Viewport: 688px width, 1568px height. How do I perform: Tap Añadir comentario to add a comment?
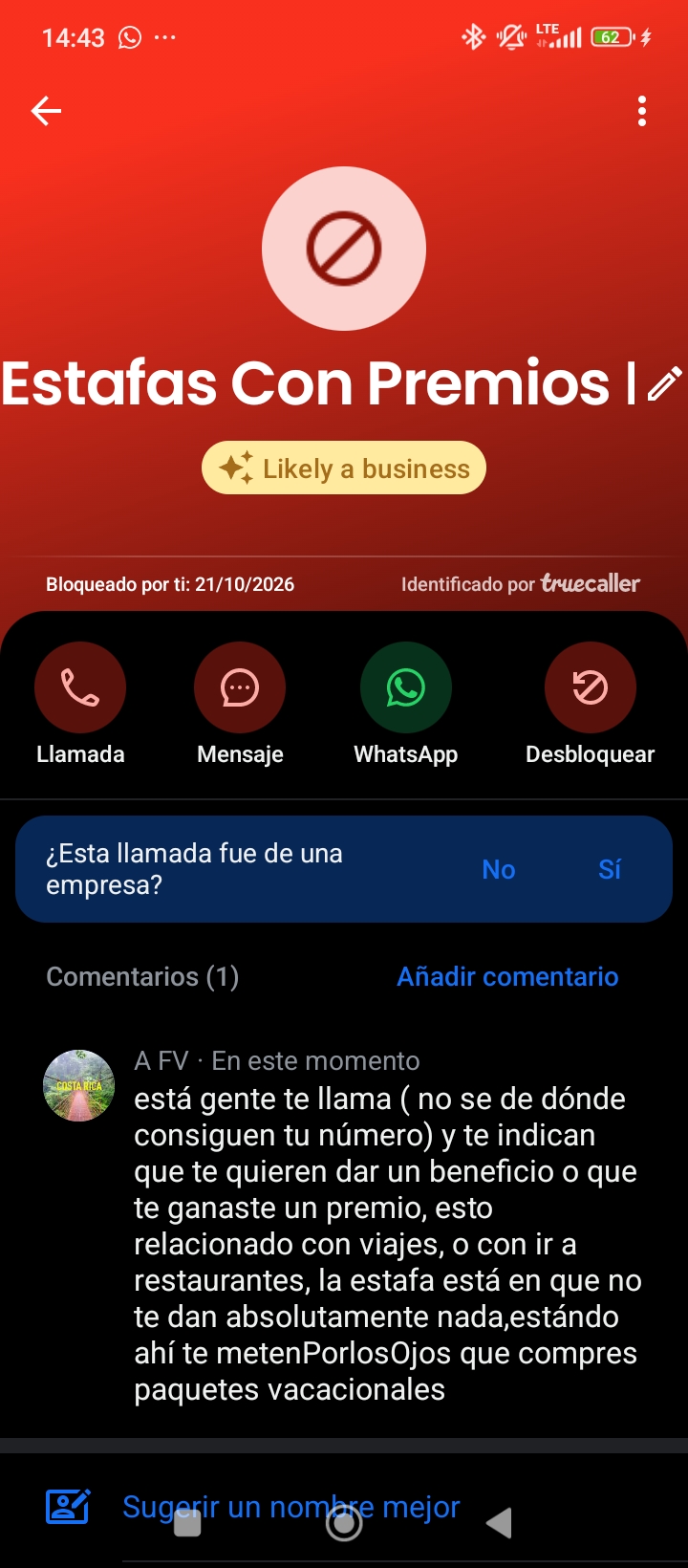tap(508, 976)
